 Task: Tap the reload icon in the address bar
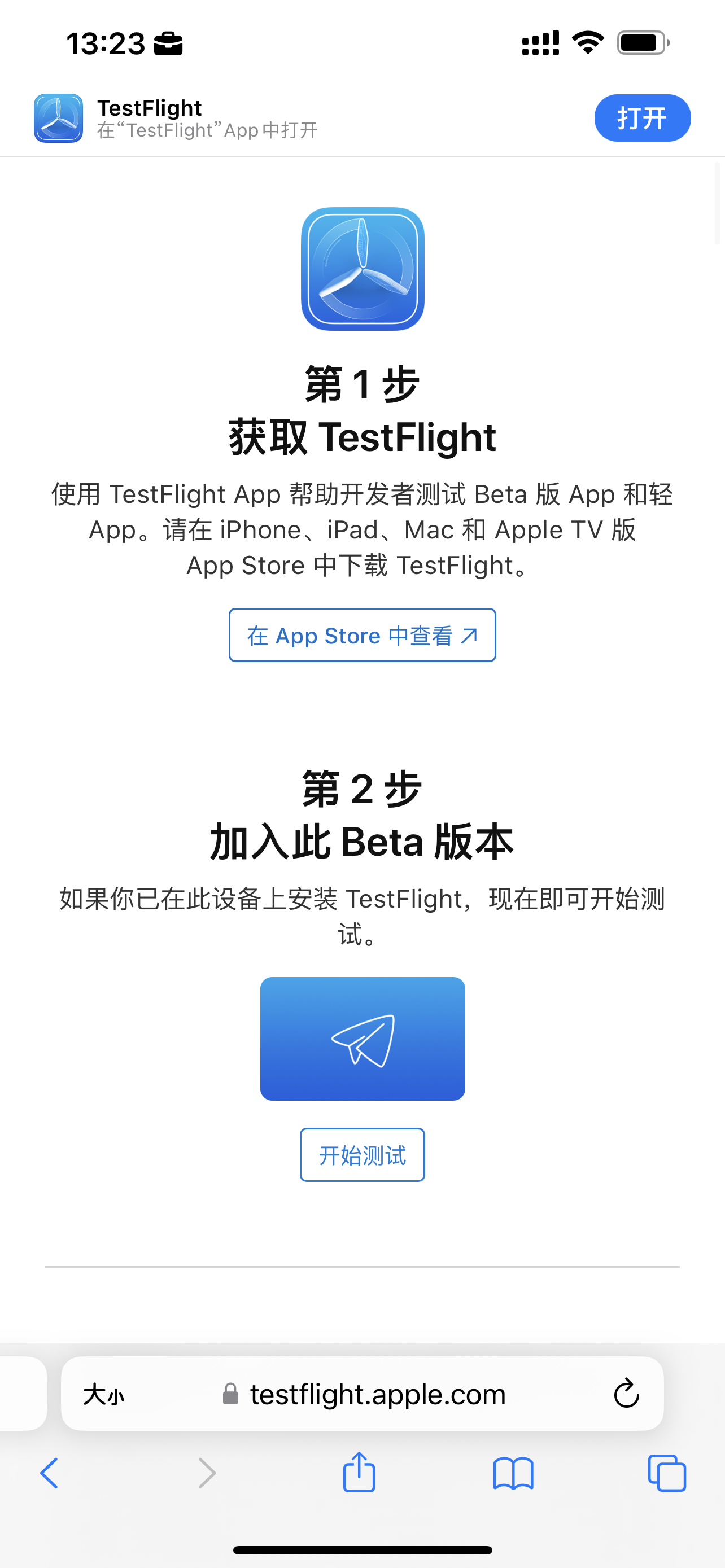626,1394
